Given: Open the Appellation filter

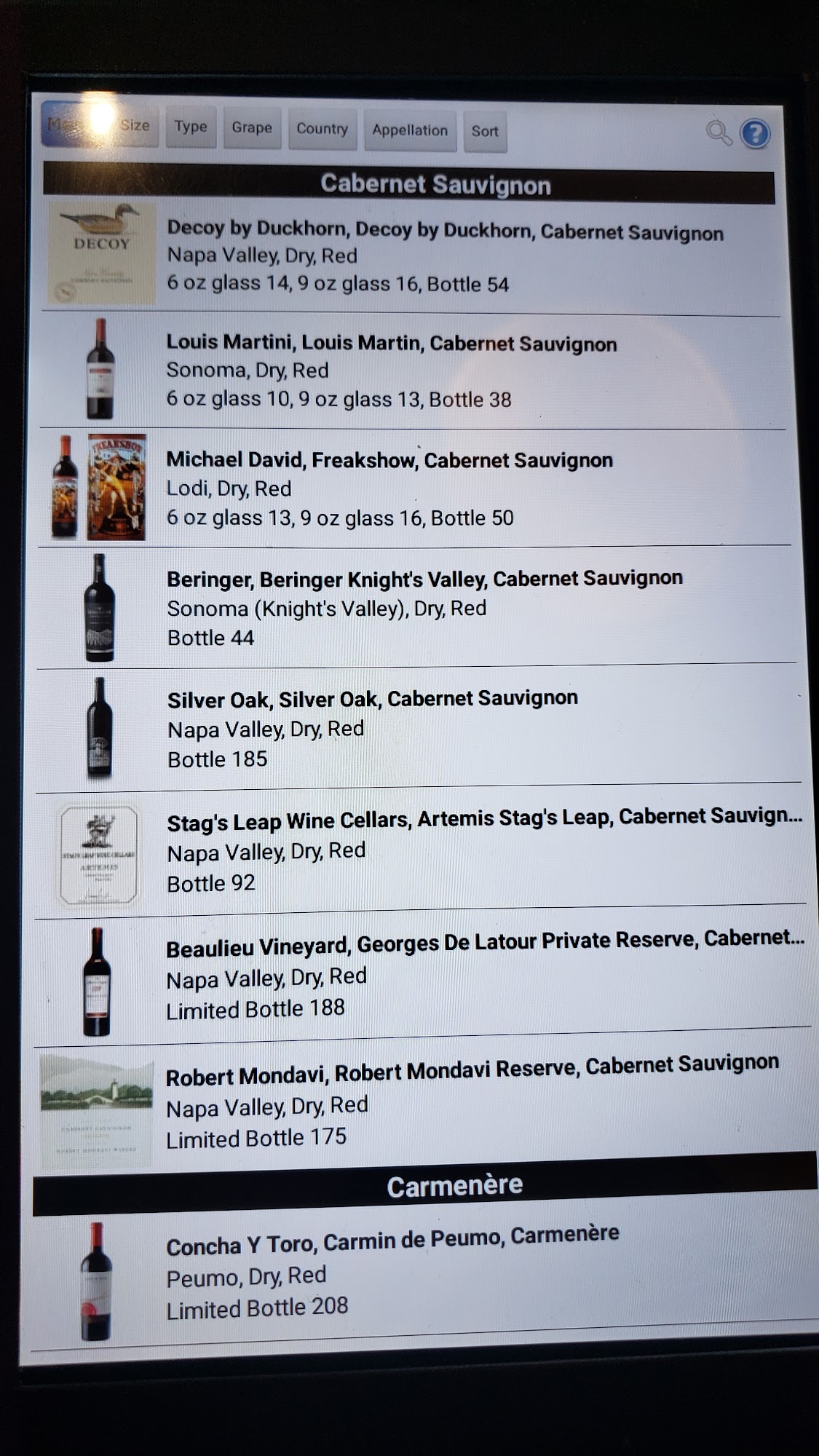Looking at the screenshot, I should (x=410, y=130).
